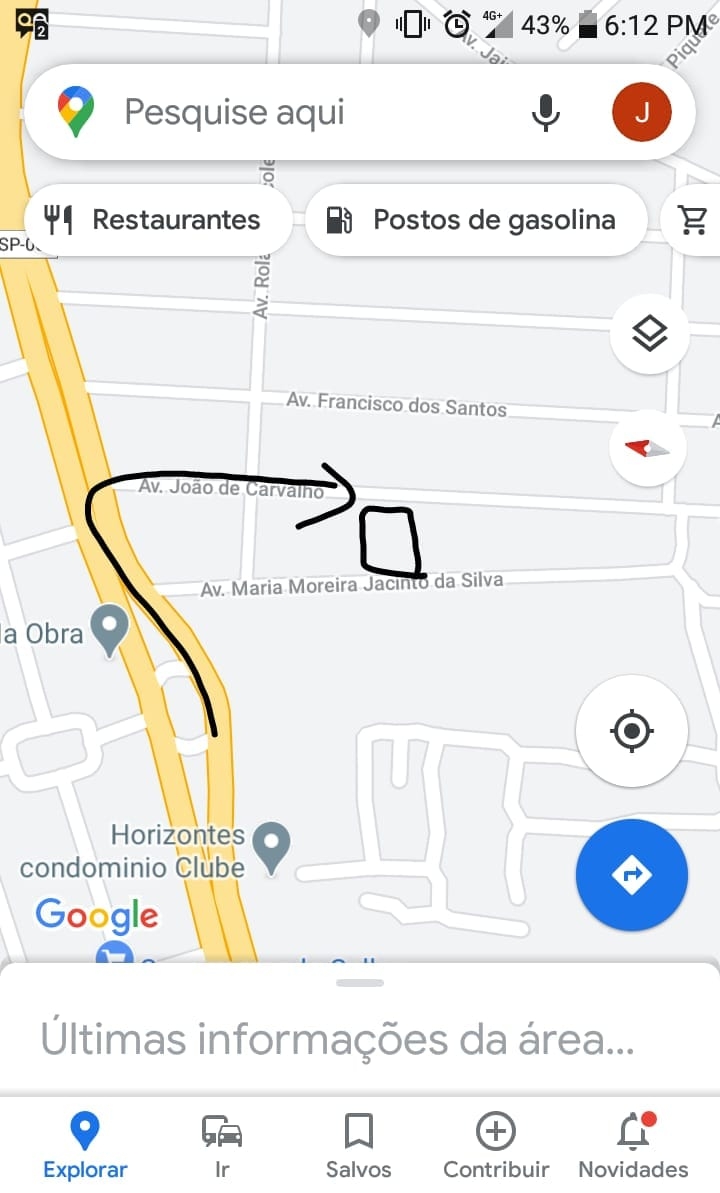
Task: Open directions with the blue arrow button
Action: [x=632, y=875]
